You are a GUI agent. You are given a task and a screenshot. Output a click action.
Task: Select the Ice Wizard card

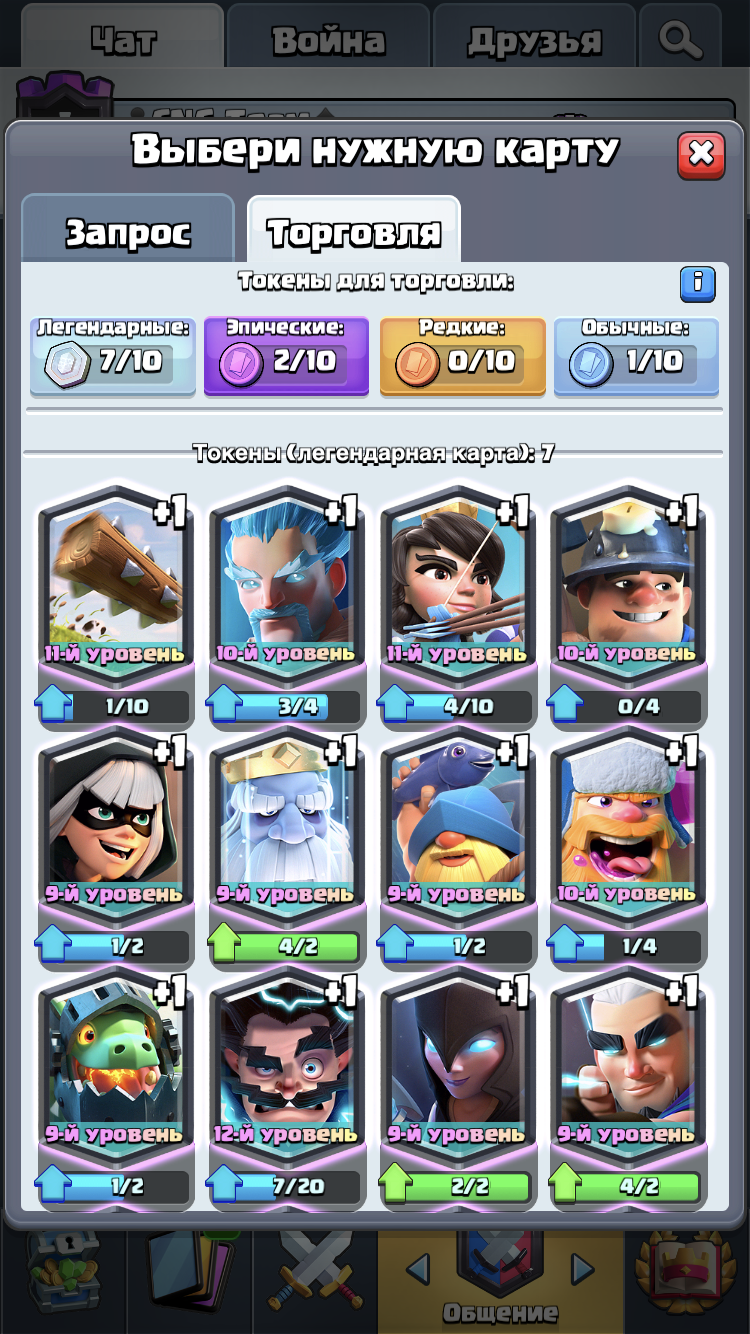tap(287, 605)
